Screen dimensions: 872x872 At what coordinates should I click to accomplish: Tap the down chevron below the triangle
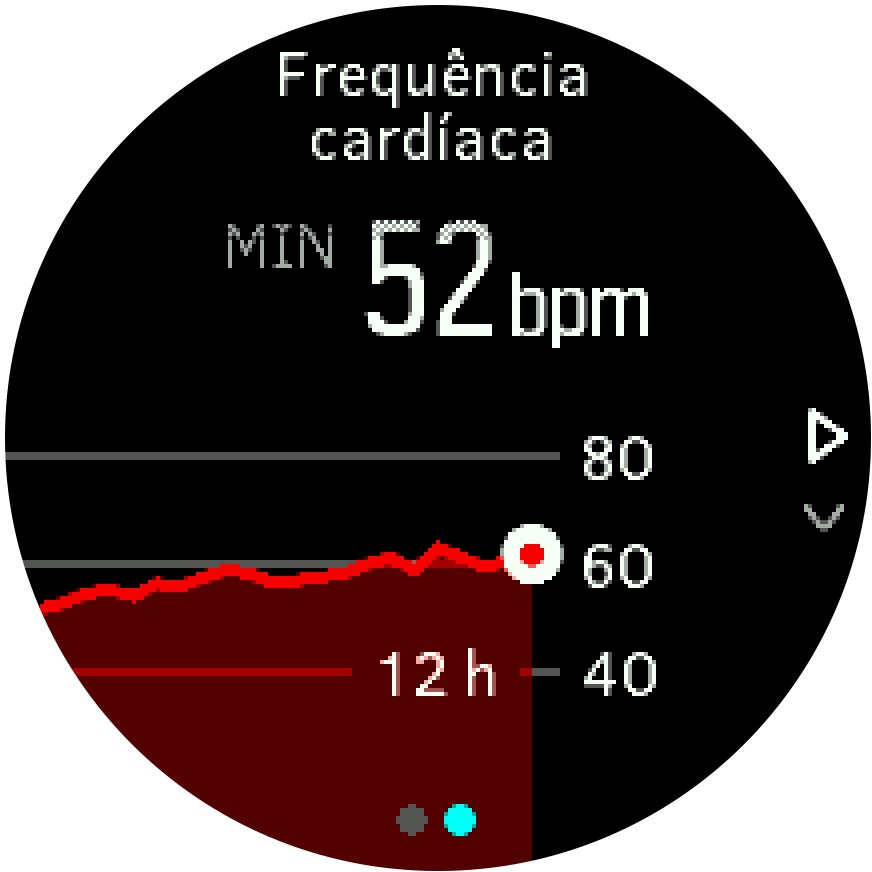[x=824, y=517]
